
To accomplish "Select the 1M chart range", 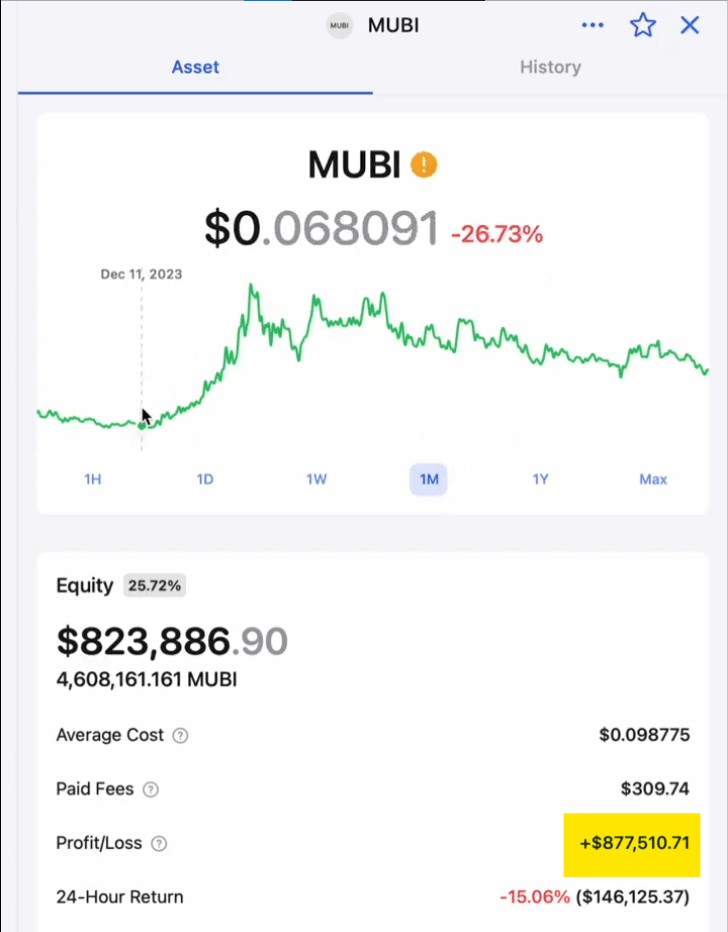I will tap(429, 479).
